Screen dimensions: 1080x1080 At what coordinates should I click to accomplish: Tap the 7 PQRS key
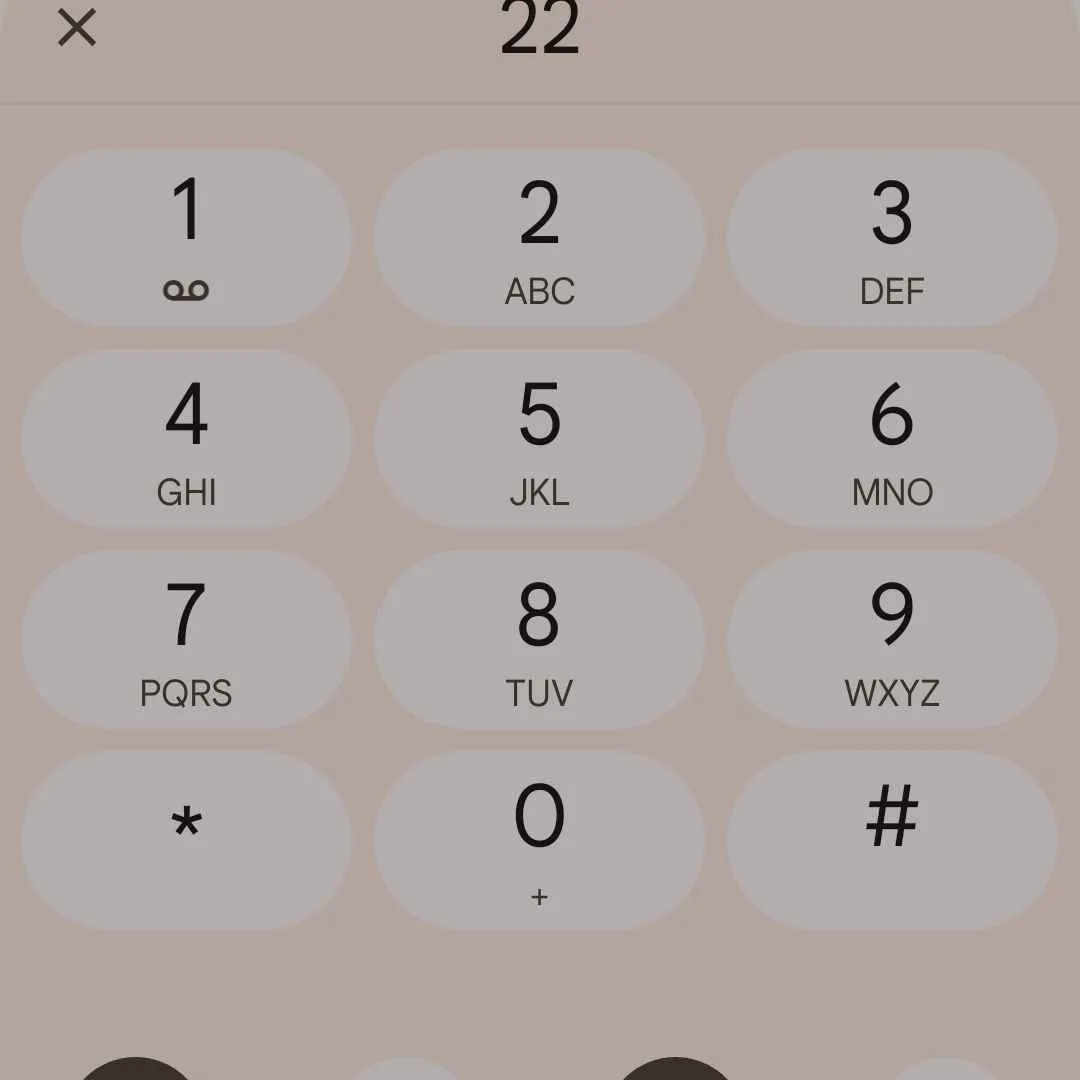[x=187, y=640]
